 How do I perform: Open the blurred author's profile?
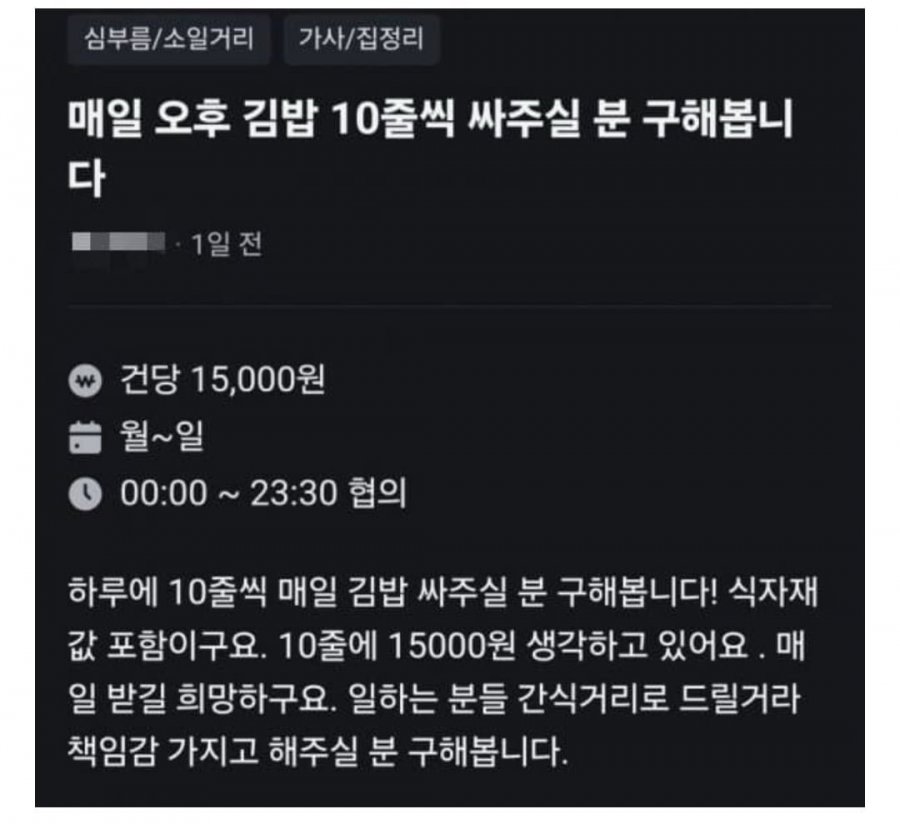tap(118, 244)
